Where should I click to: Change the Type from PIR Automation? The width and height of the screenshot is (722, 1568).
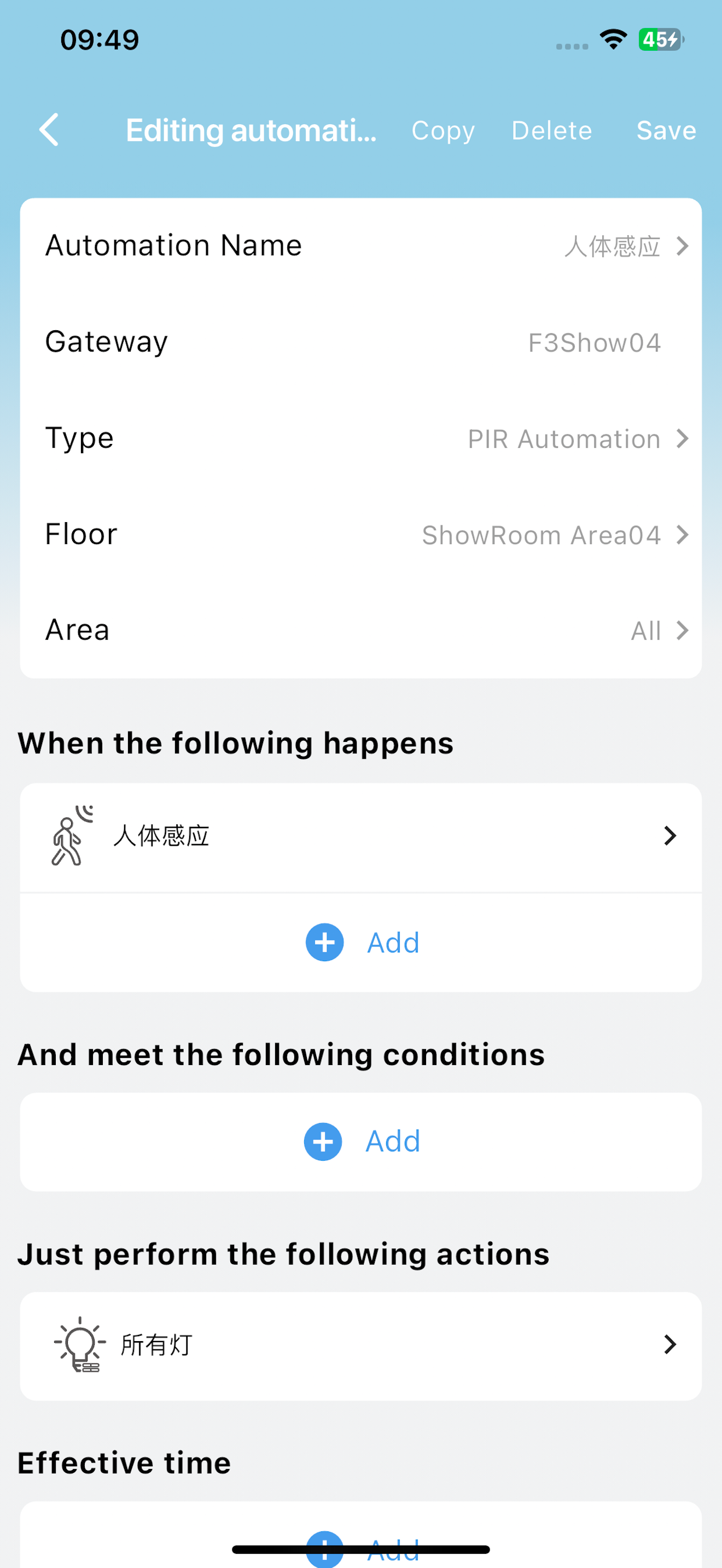(x=361, y=438)
